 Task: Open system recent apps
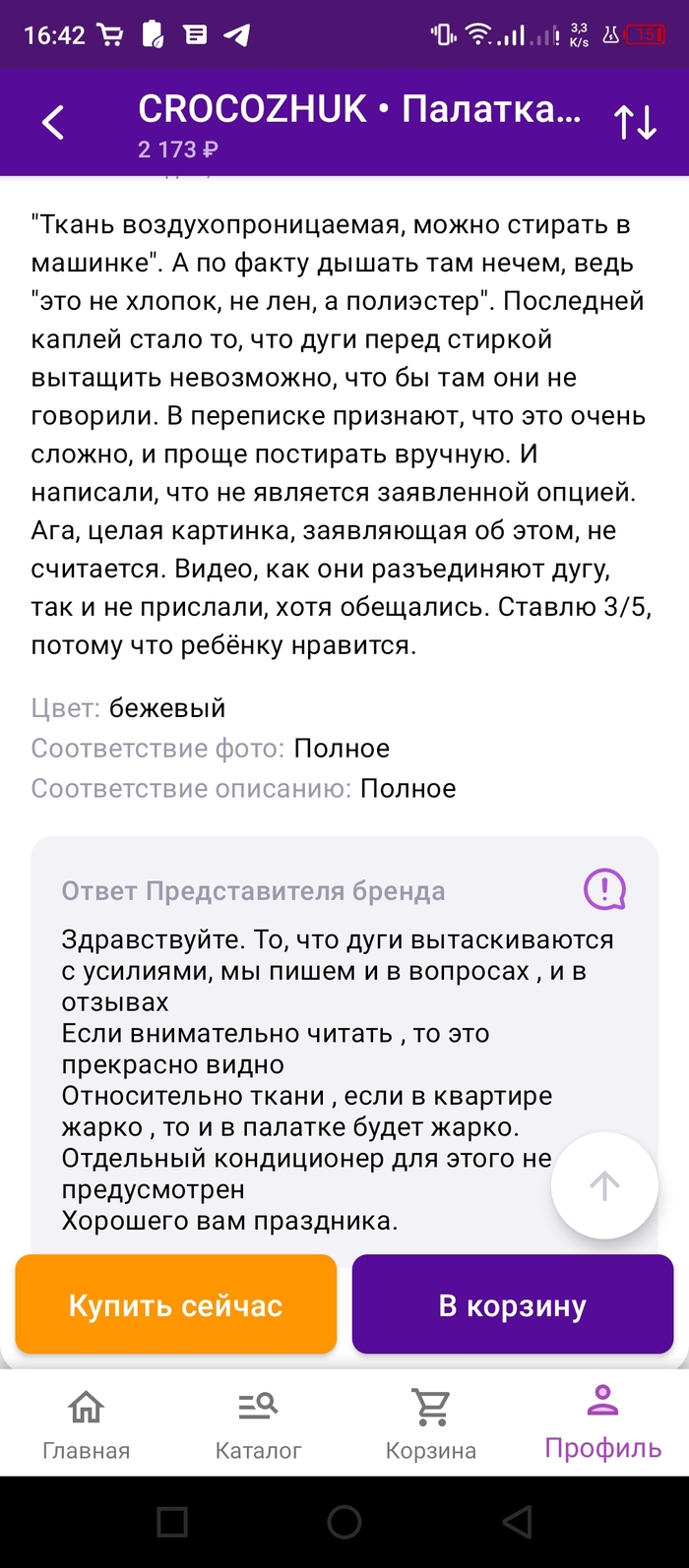pos(172,1522)
